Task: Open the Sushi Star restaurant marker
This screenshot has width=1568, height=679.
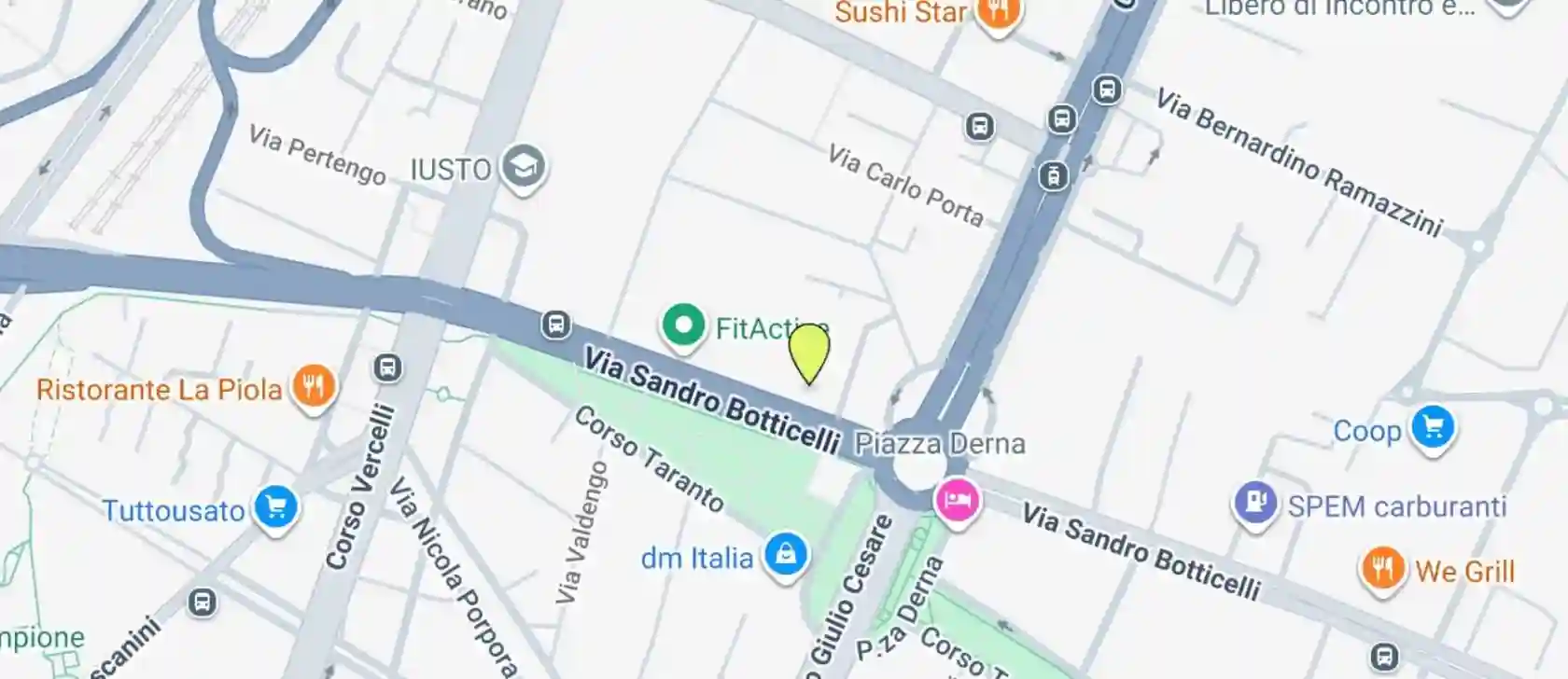Action: click(x=999, y=13)
